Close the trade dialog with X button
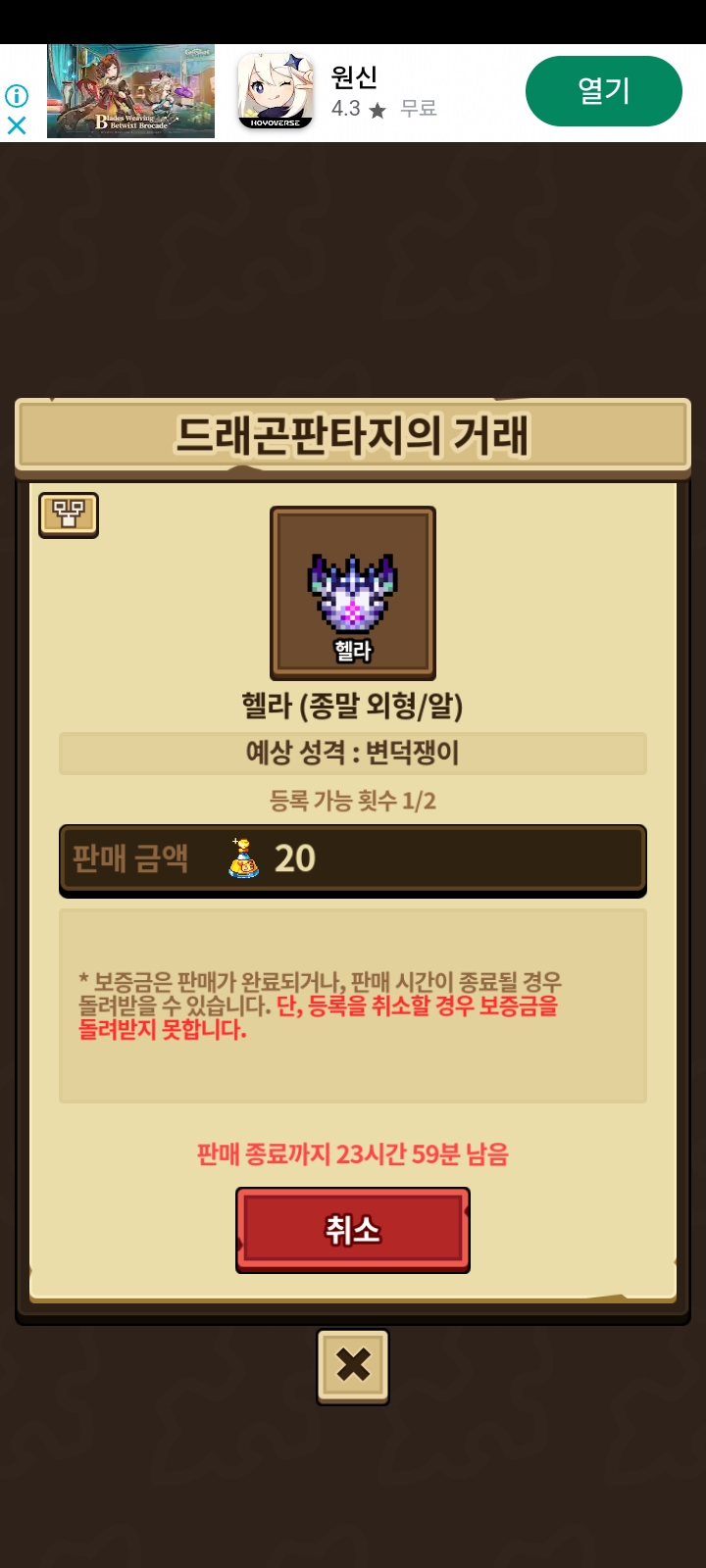 coord(353,1365)
